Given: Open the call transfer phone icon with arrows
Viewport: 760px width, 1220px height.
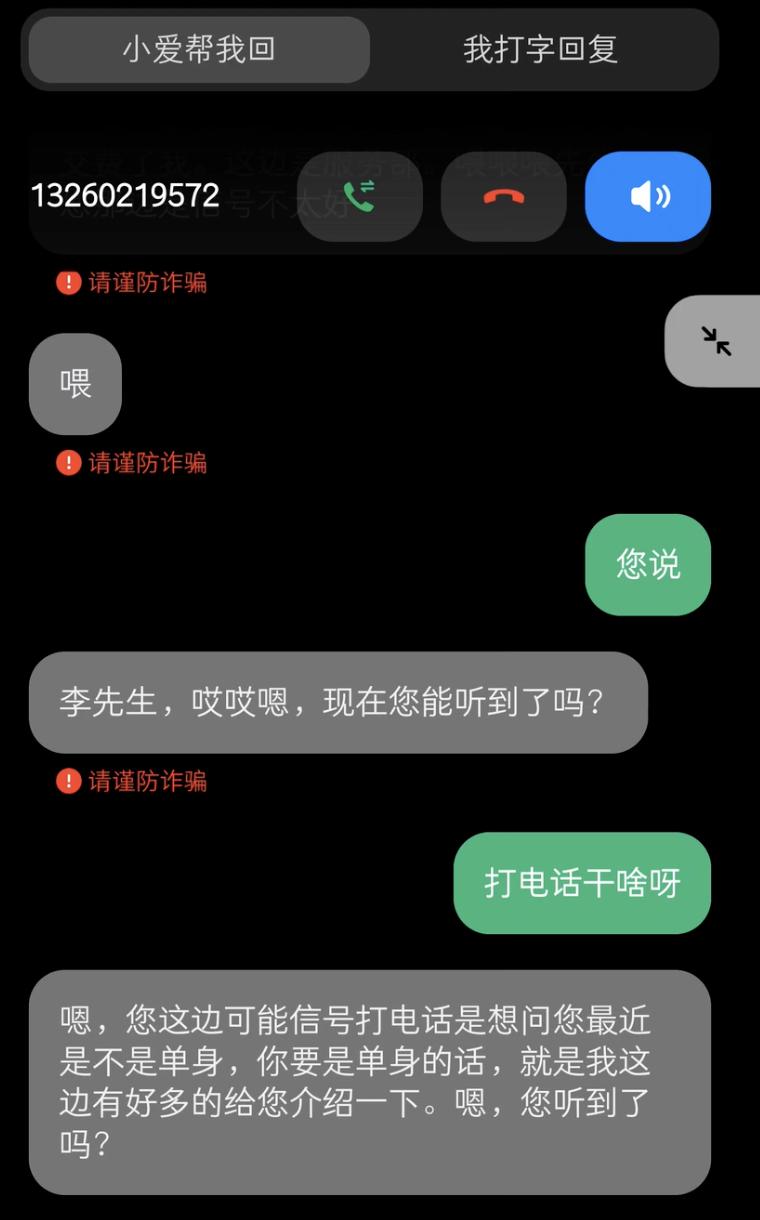Looking at the screenshot, I should pos(360,197).
